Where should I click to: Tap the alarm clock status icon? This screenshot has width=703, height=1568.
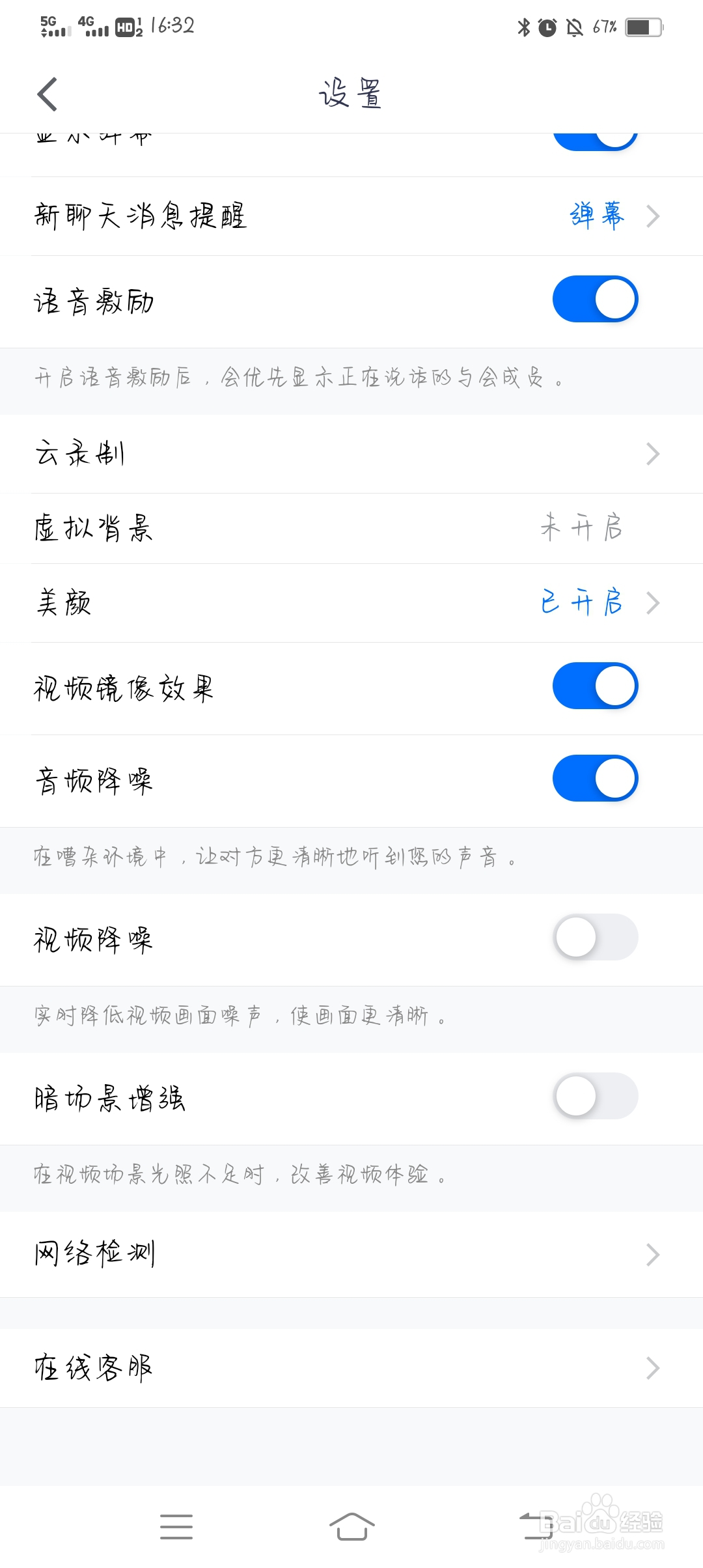[547, 27]
